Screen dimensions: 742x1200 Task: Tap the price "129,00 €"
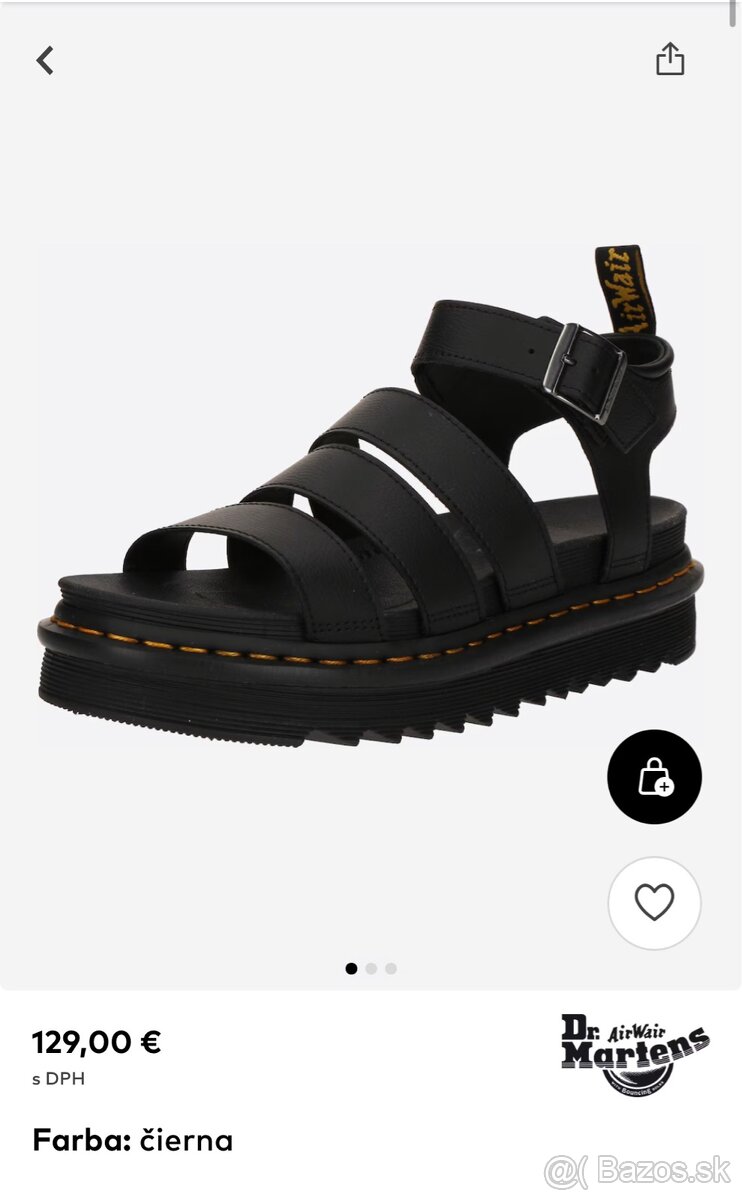click(x=96, y=1042)
